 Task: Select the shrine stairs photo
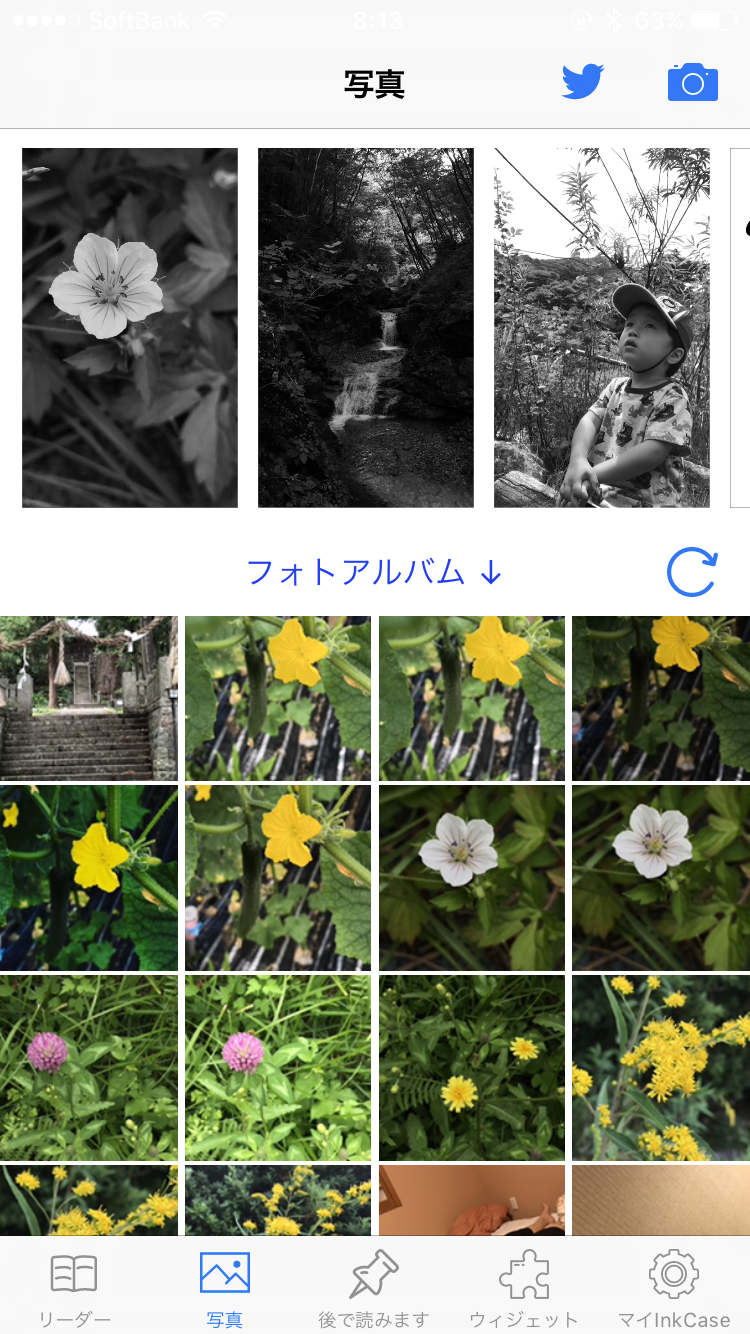(x=88, y=698)
